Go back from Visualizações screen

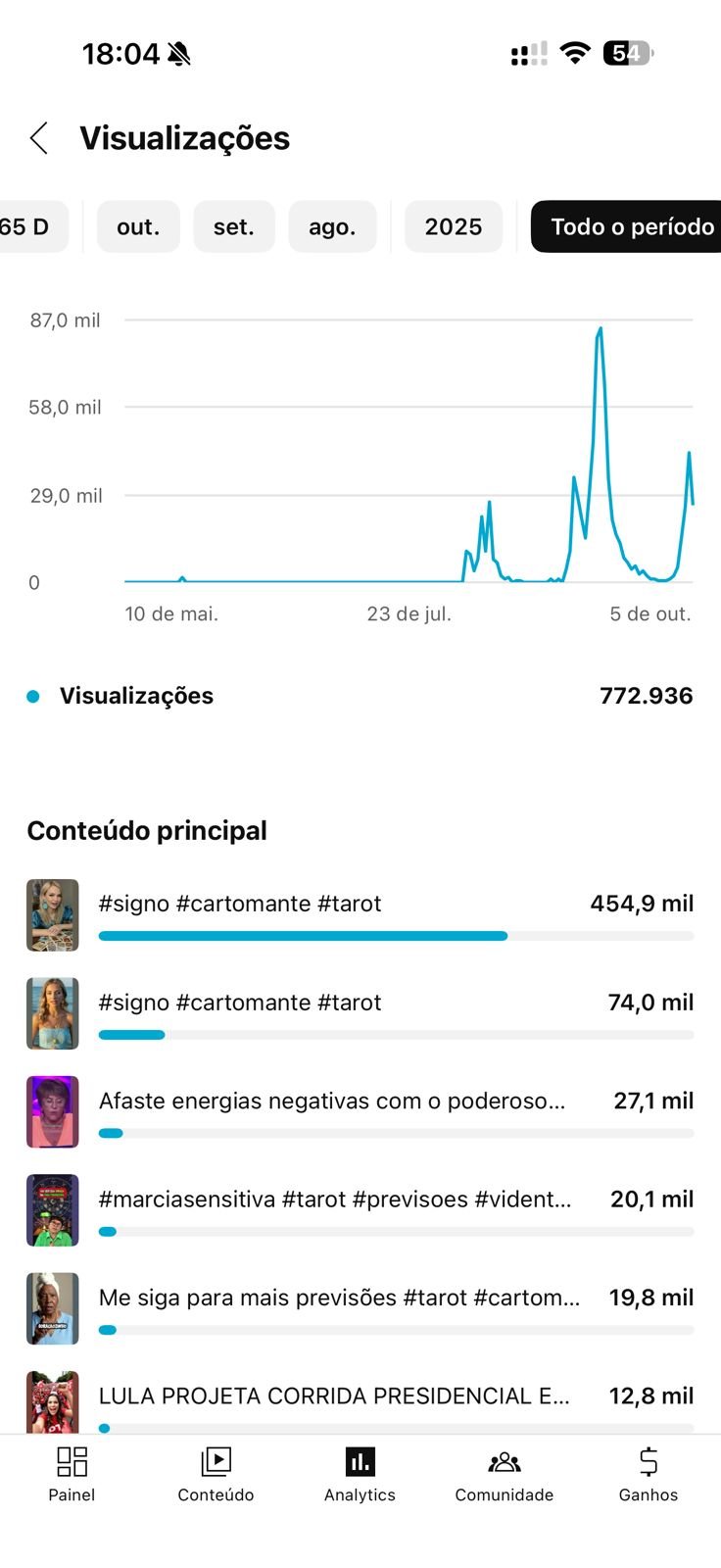(39, 138)
